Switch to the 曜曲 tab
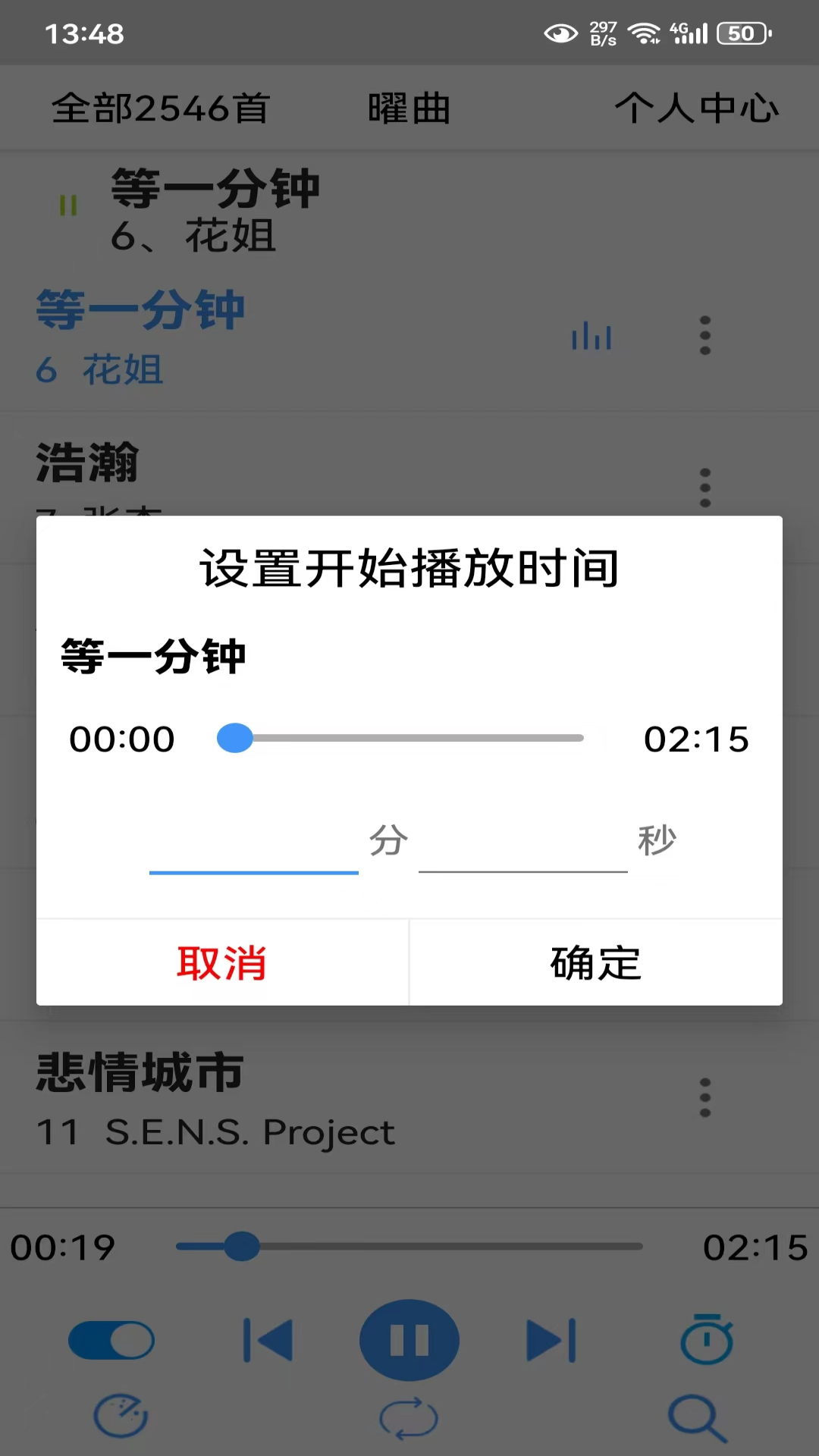The width and height of the screenshot is (819, 1456). [407, 107]
